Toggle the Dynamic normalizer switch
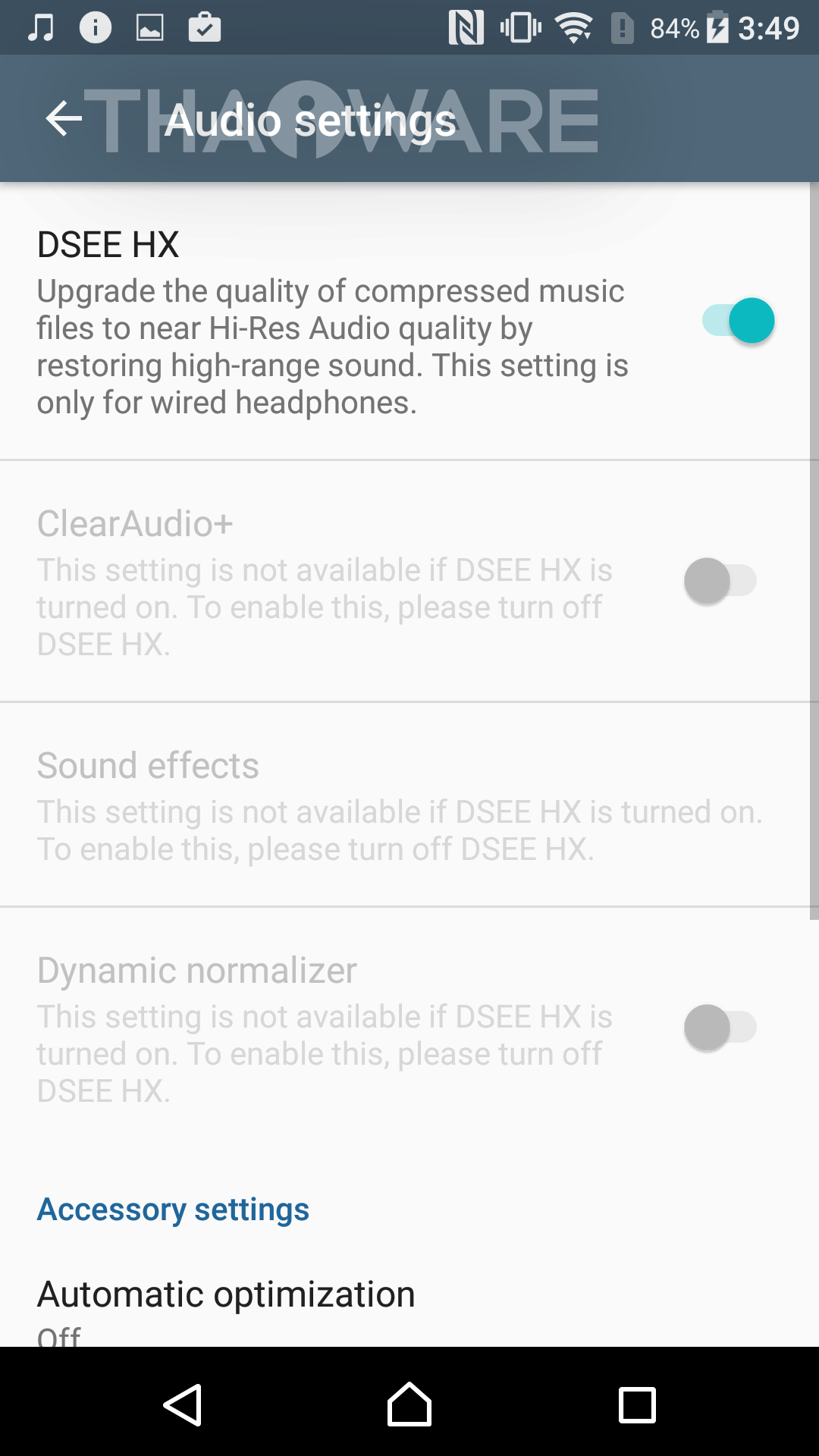This screenshot has height=1456, width=819. point(720,1028)
